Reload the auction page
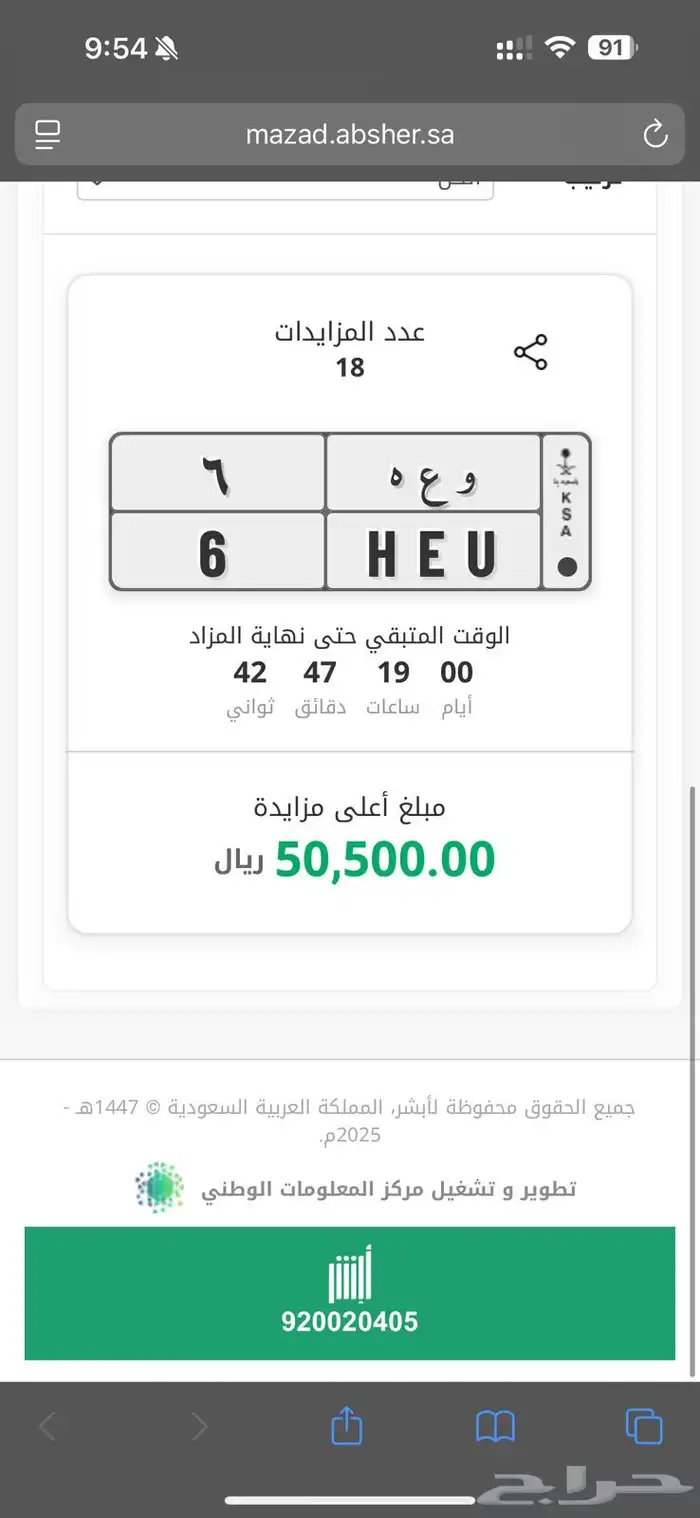The height and width of the screenshot is (1518, 700). click(655, 134)
